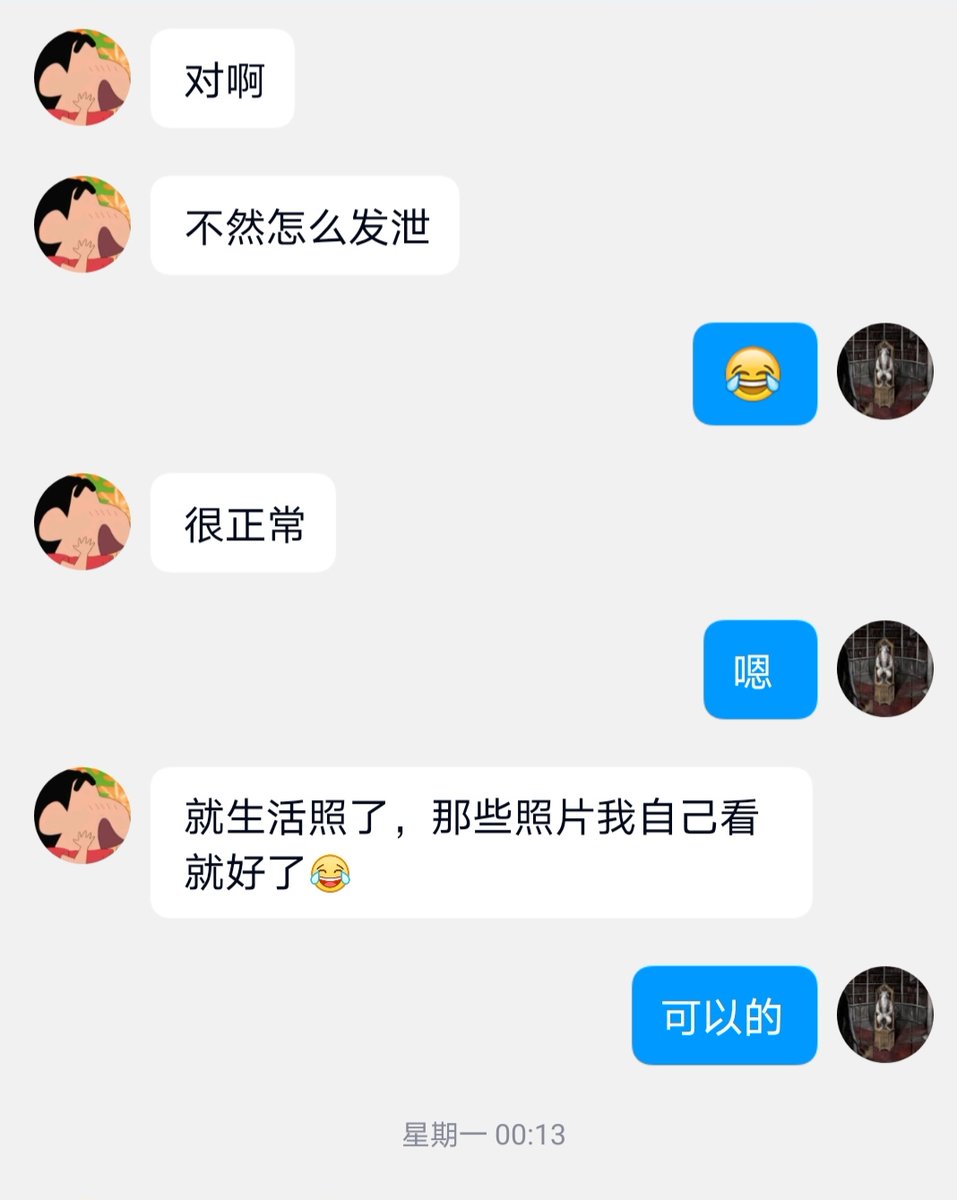Image resolution: width=957 pixels, height=1200 pixels.
Task: Tap the blue "可以的" reply bubble
Action: coord(724,1014)
